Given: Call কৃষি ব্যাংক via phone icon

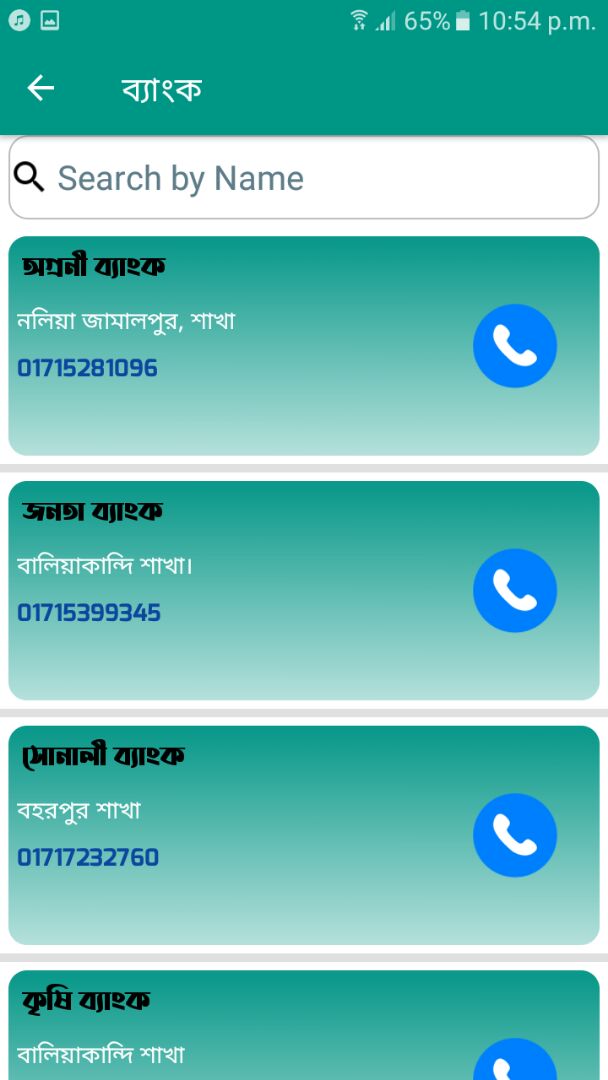Looking at the screenshot, I should point(514,1062).
